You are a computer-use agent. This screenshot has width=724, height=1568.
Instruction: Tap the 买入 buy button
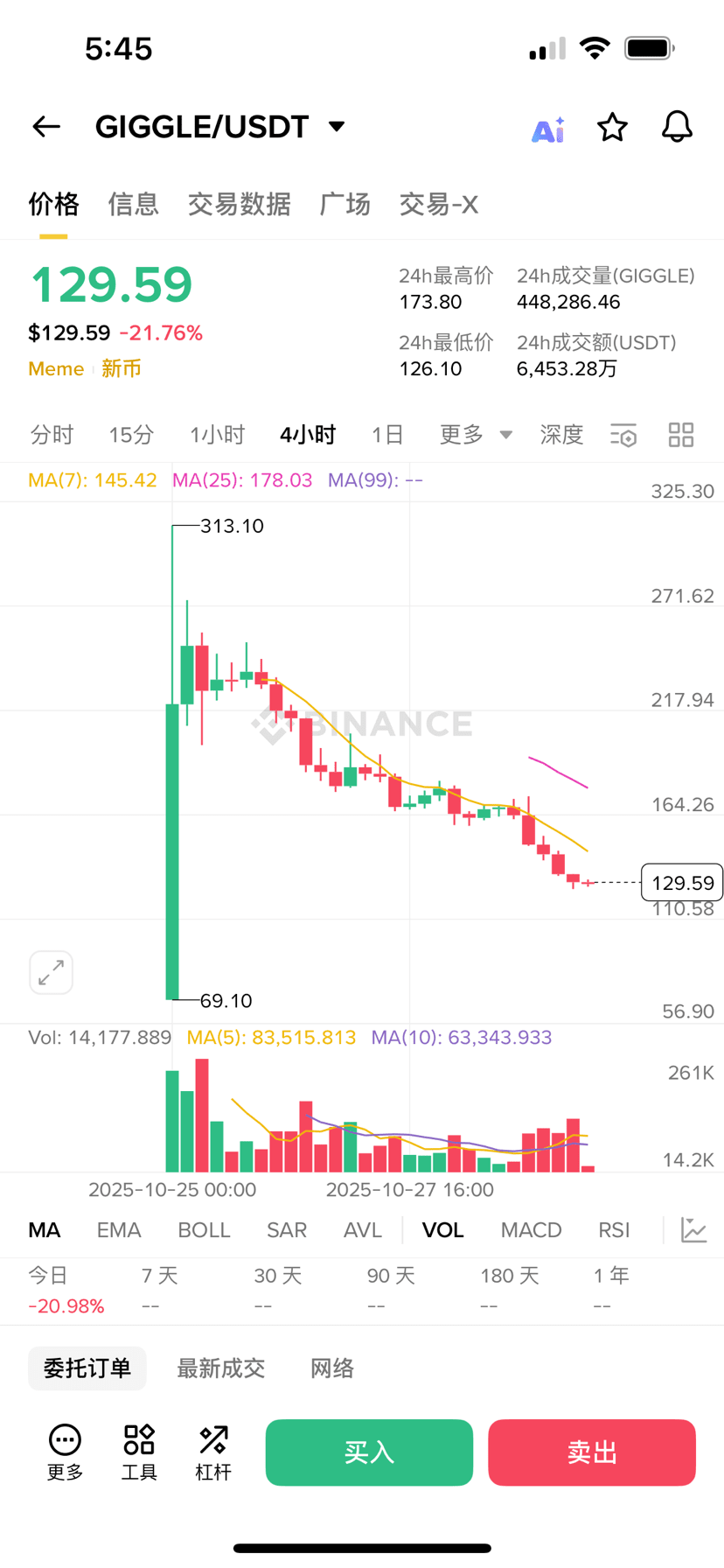(x=369, y=1452)
